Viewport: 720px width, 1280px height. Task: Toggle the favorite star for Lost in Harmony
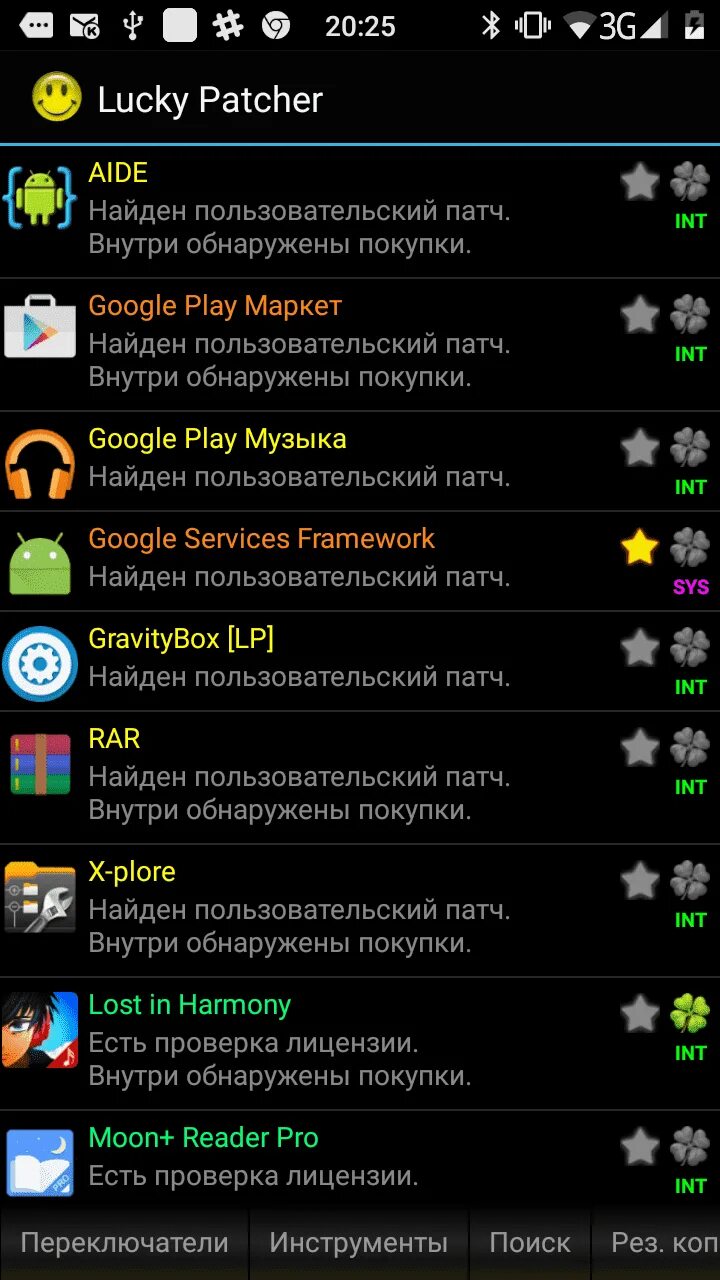click(639, 1013)
